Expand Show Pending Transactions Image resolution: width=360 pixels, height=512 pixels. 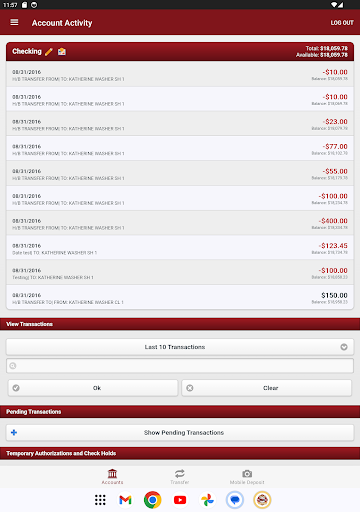pos(180,432)
